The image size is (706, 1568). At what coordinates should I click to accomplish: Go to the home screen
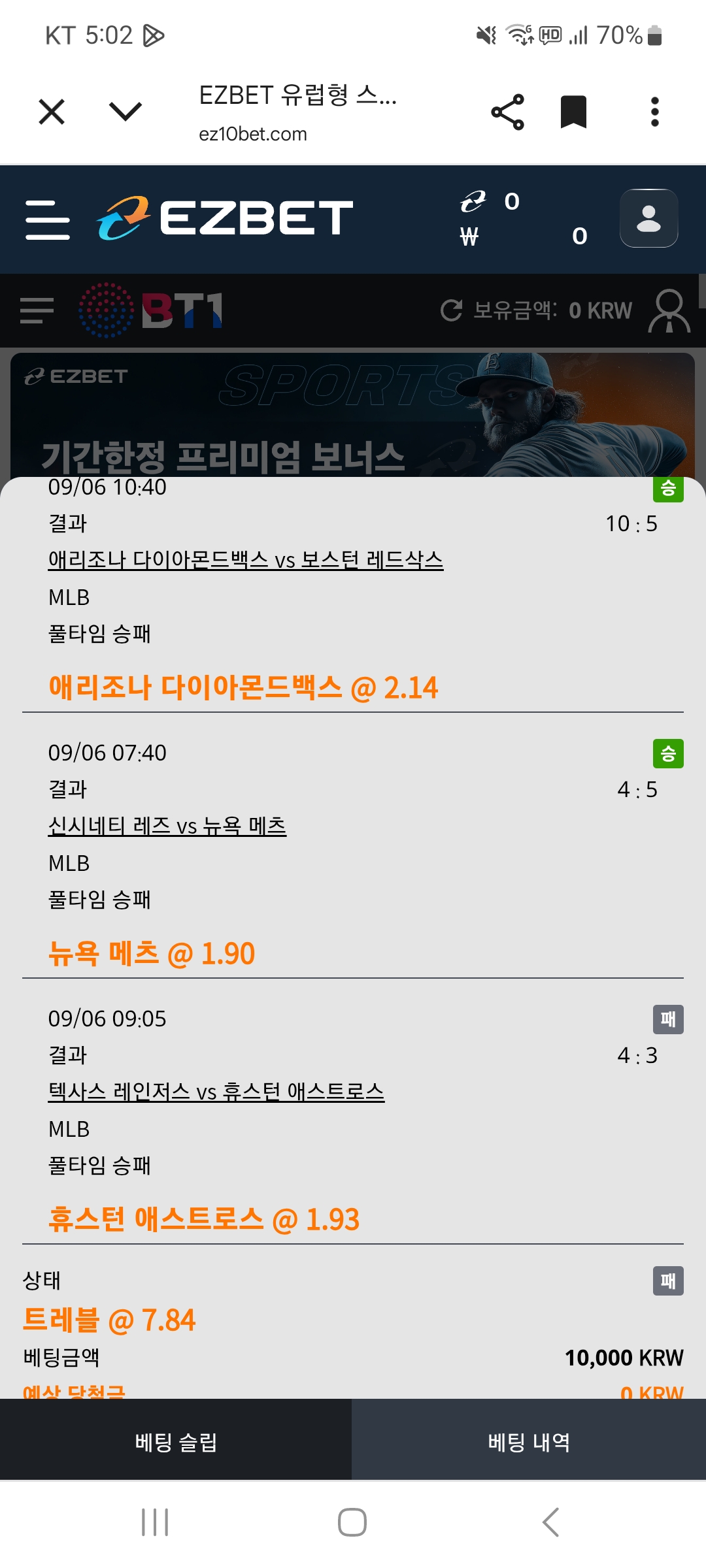[352, 1522]
